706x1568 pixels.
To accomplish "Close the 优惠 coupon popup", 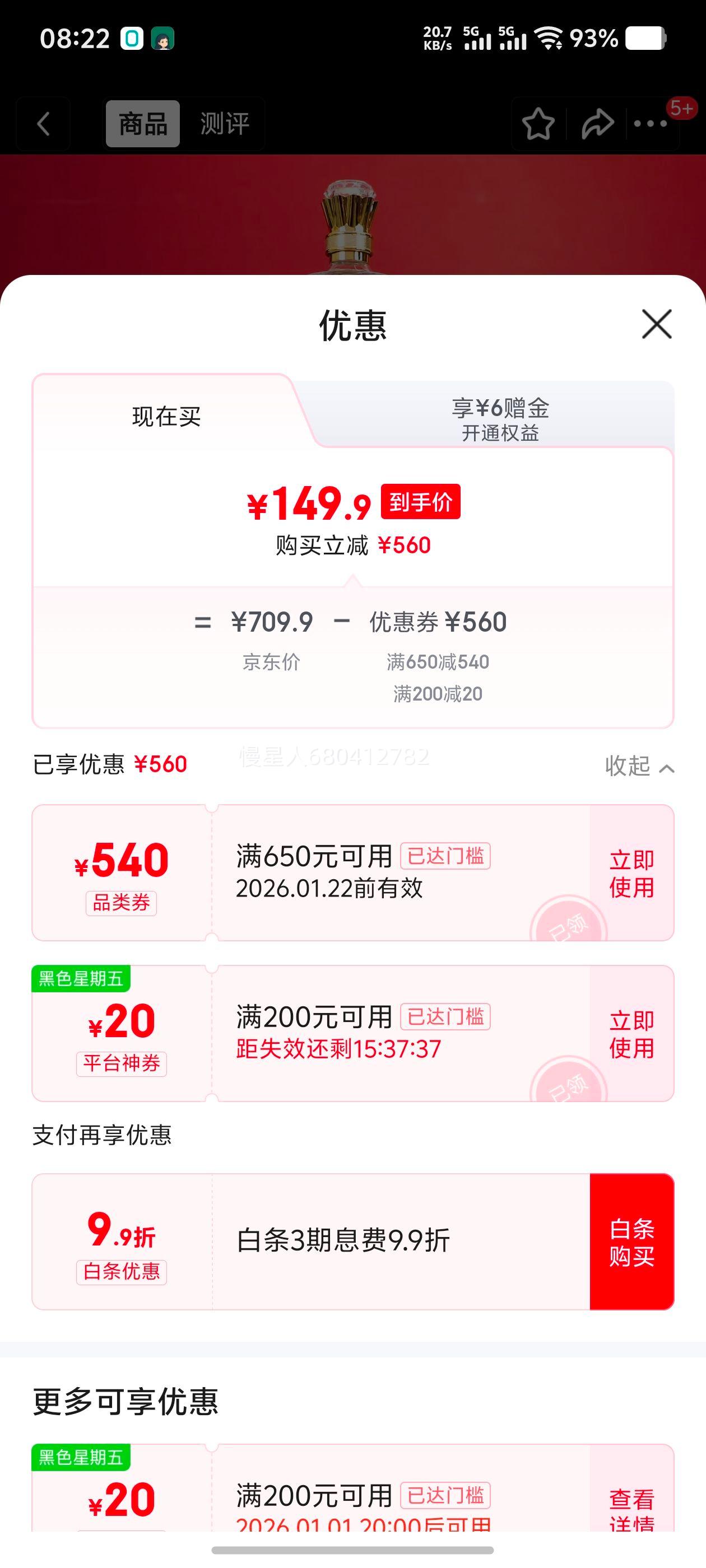I will 656,324.
